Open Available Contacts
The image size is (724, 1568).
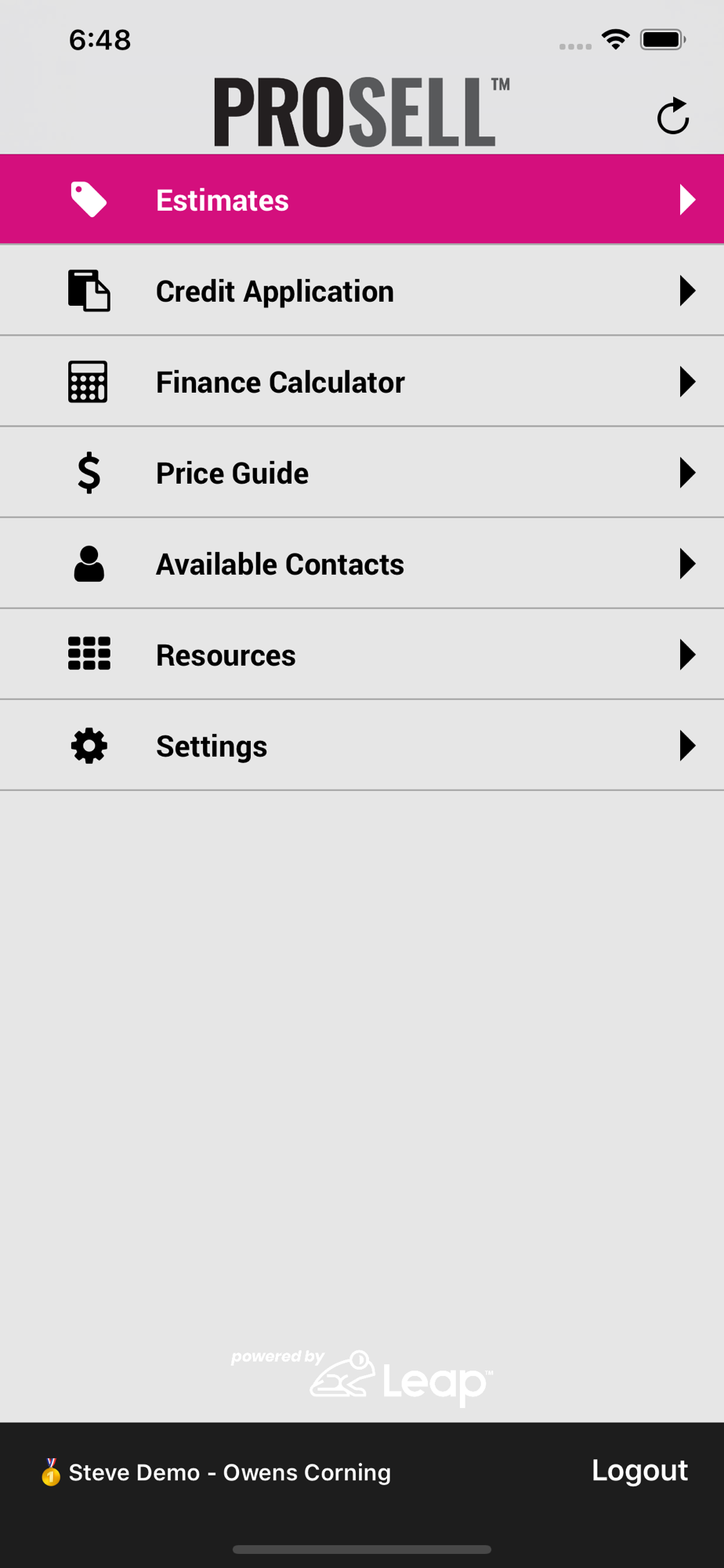(362, 564)
